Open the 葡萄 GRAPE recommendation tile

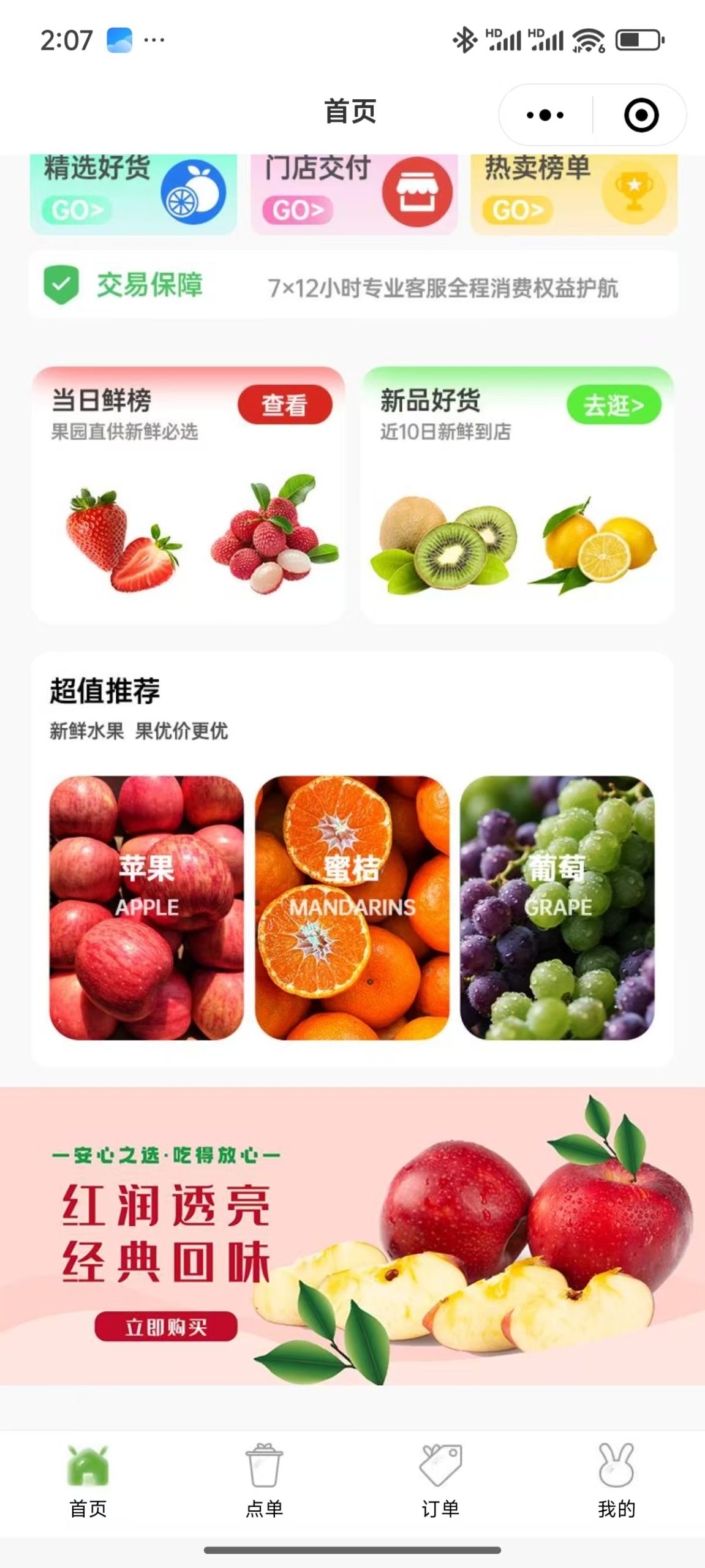coord(557,908)
